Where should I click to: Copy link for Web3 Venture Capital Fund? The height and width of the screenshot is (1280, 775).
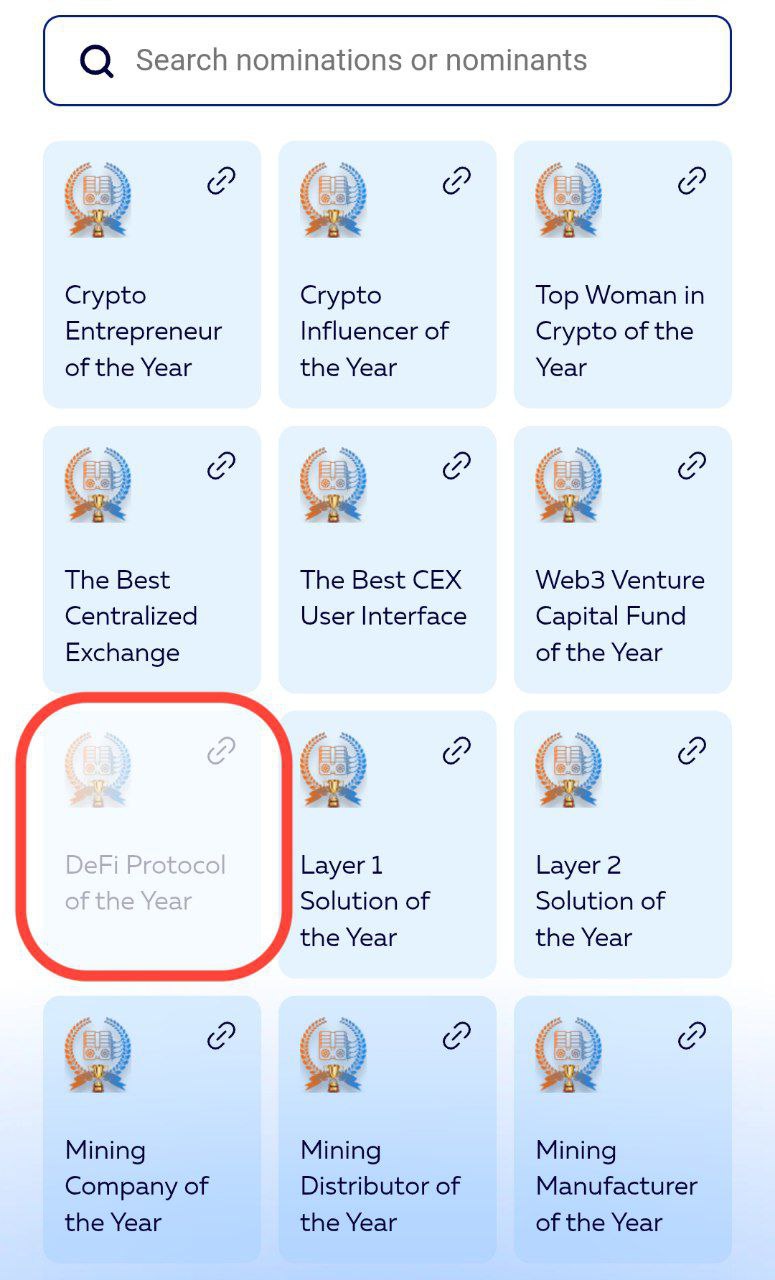click(x=692, y=465)
